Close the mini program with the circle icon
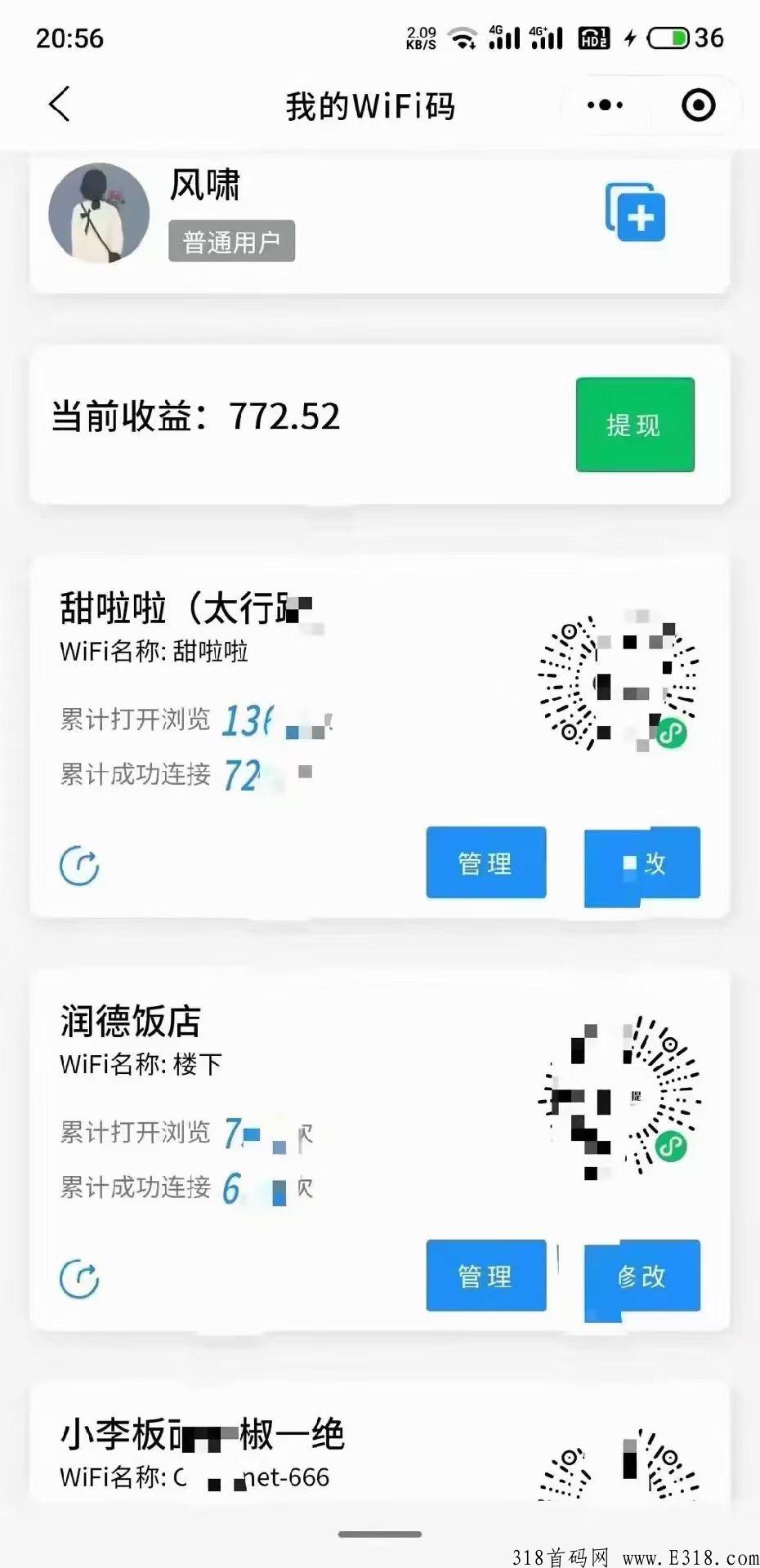Viewport: 760px width, 1568px height. pos(698,105)
